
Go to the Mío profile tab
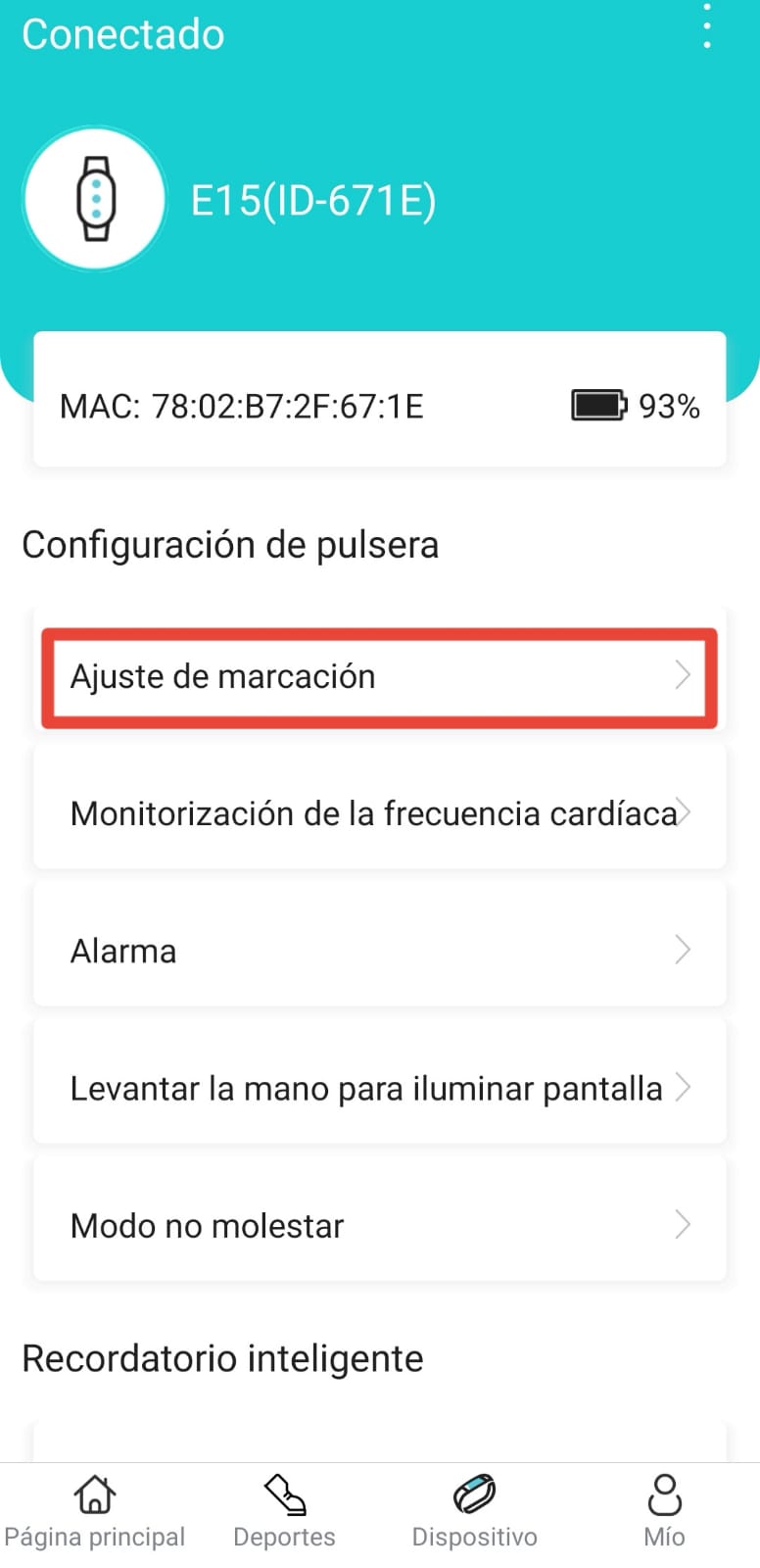[x=664, y=1513]
